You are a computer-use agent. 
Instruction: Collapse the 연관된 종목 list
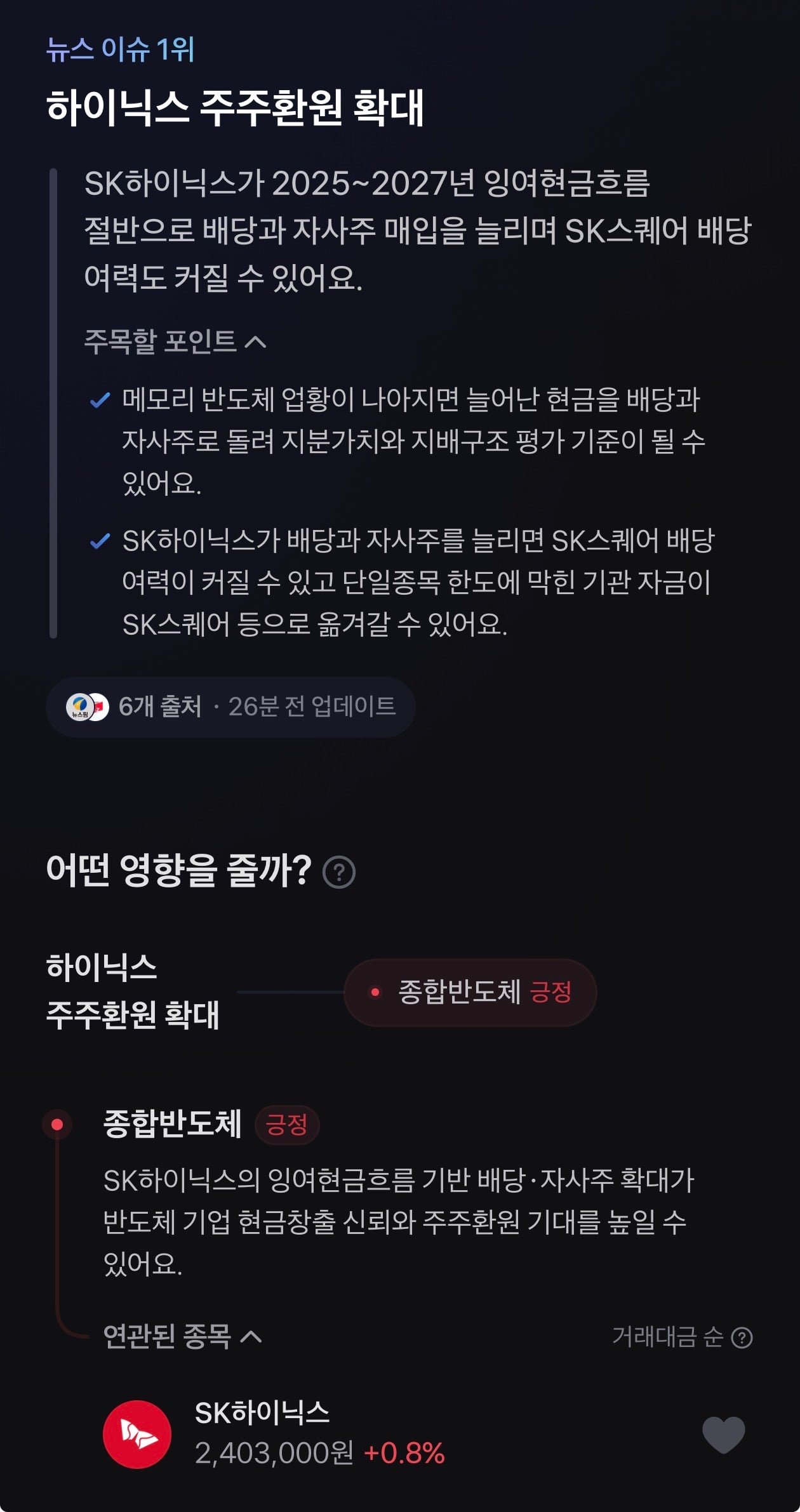pyautogui.click(x=182, y=1336)
